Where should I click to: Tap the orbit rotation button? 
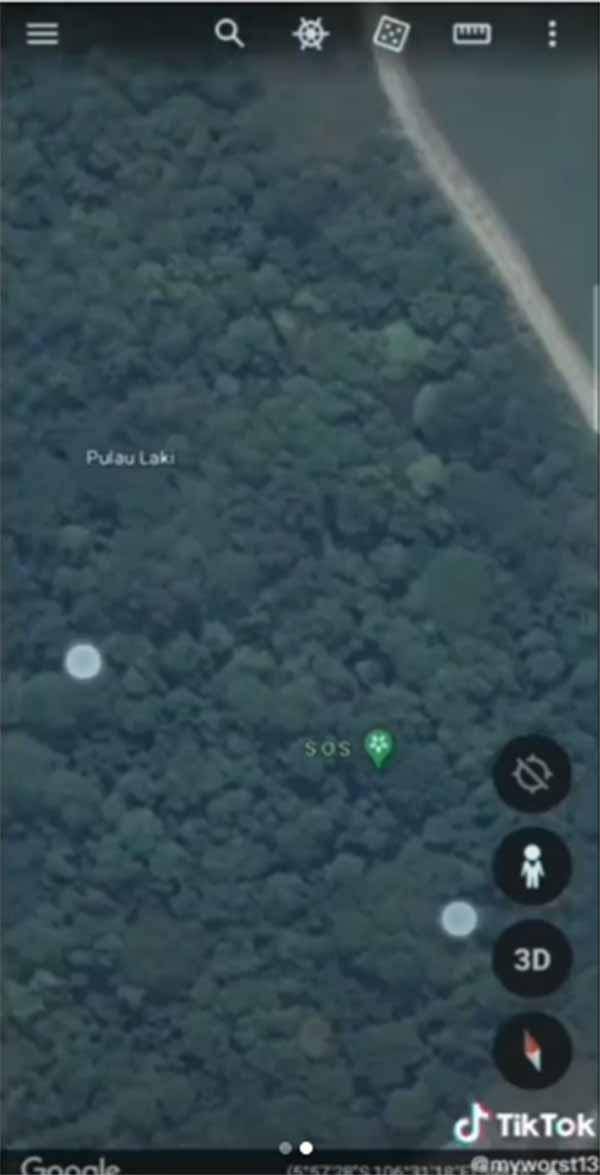click(x=532, y=774)
